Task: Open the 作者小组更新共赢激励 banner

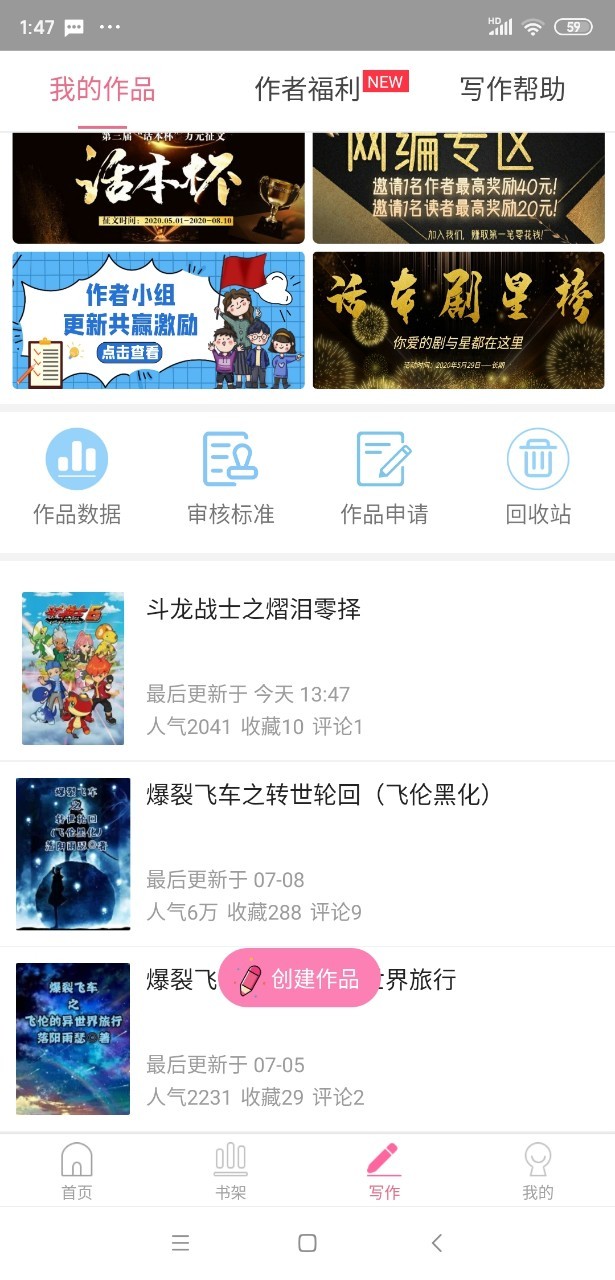Action: click(x=158, y=320)
